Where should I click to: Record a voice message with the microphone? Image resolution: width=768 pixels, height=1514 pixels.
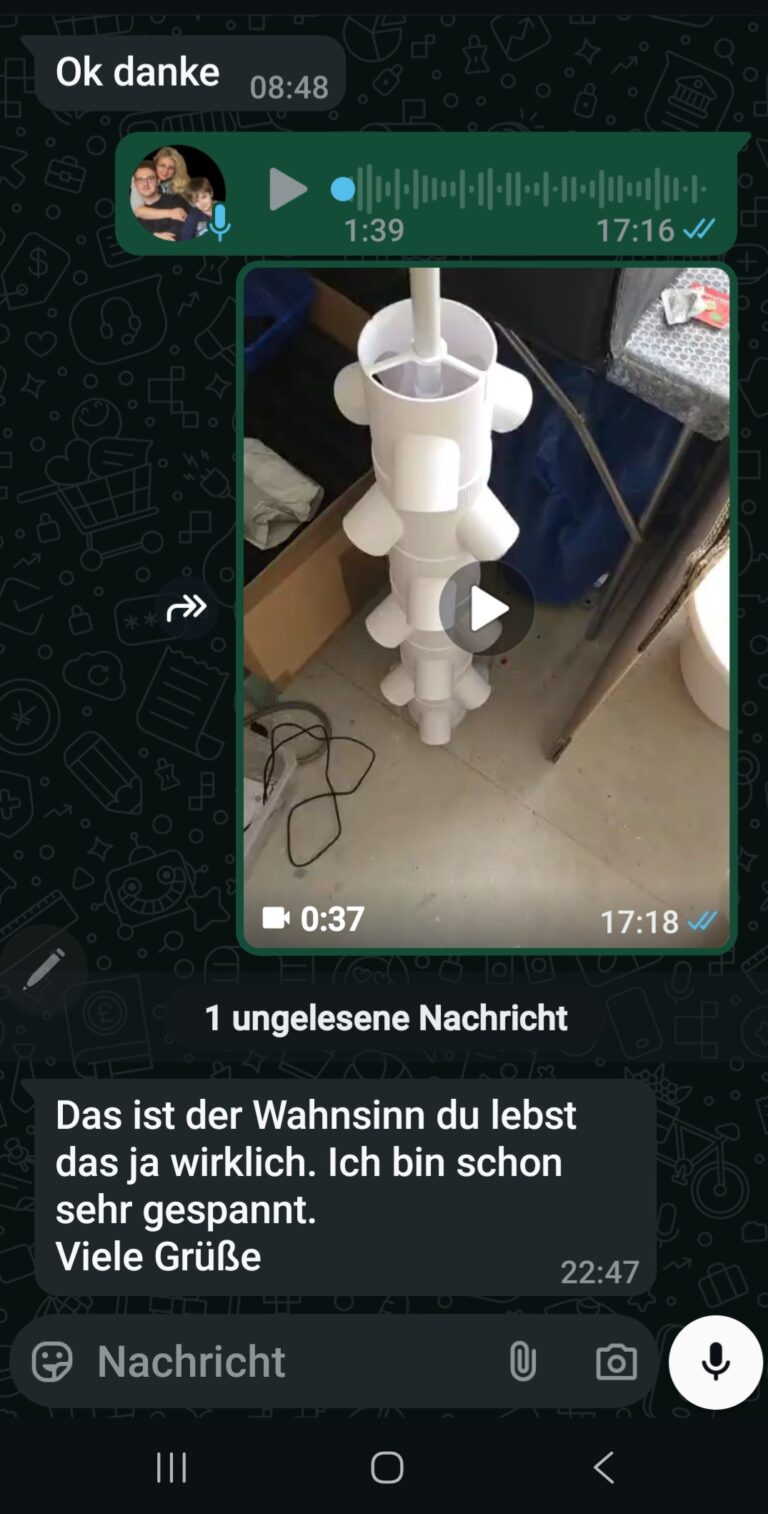click(x=715, y=1362)
